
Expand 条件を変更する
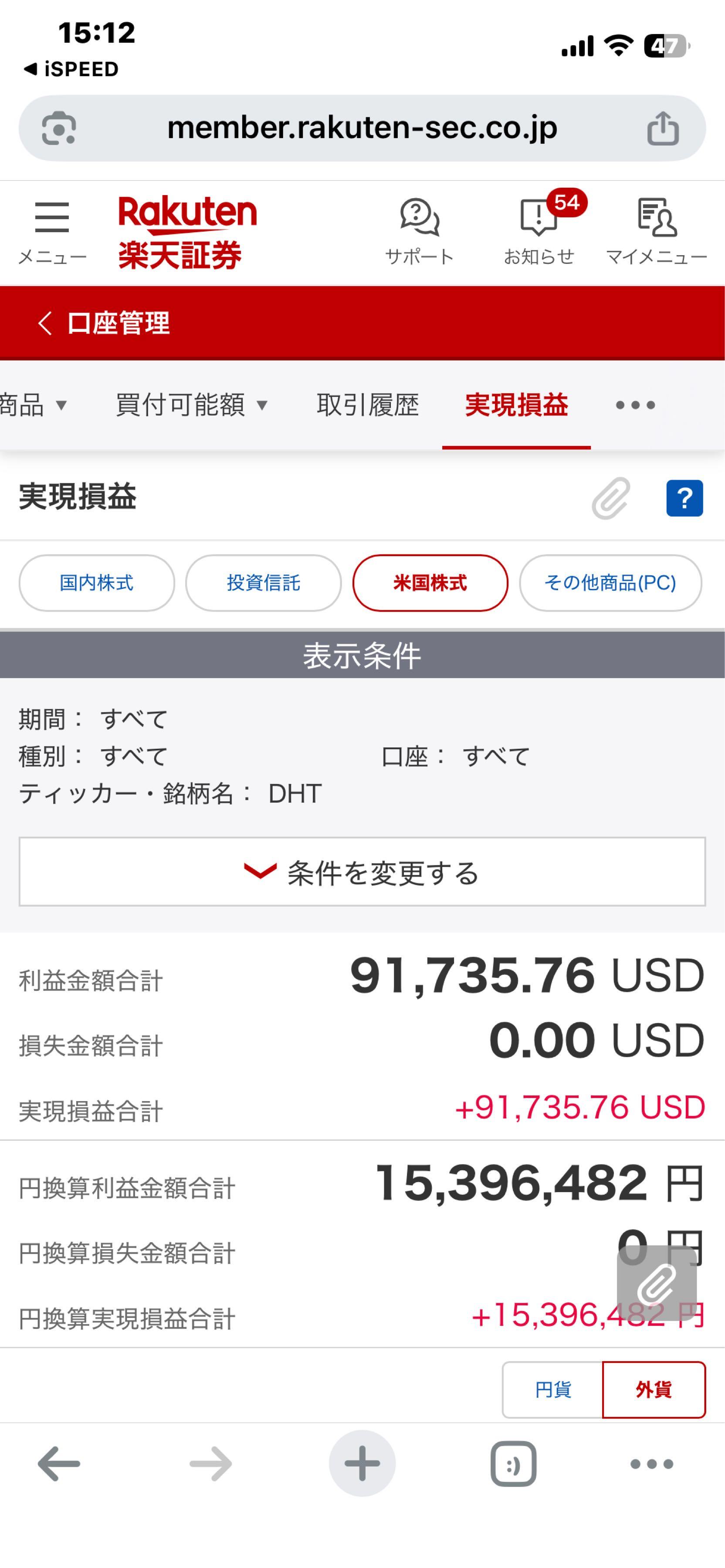362,872
